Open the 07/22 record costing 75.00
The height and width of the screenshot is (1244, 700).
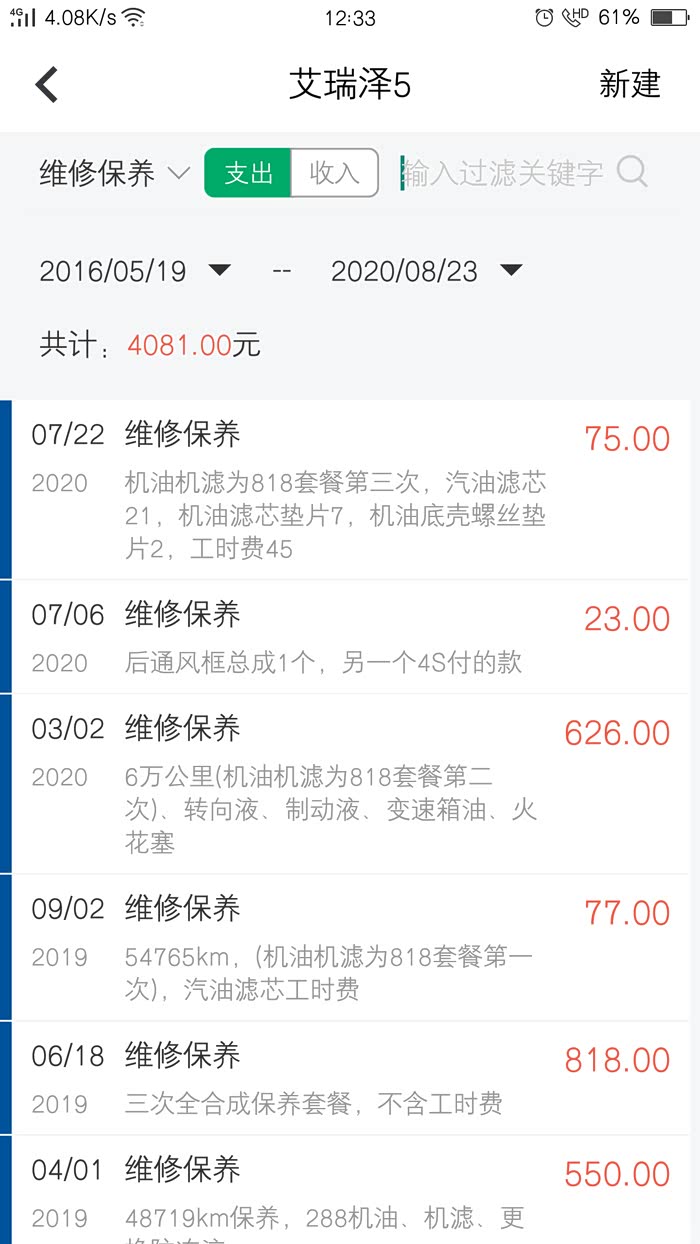[x=350, y=490]
